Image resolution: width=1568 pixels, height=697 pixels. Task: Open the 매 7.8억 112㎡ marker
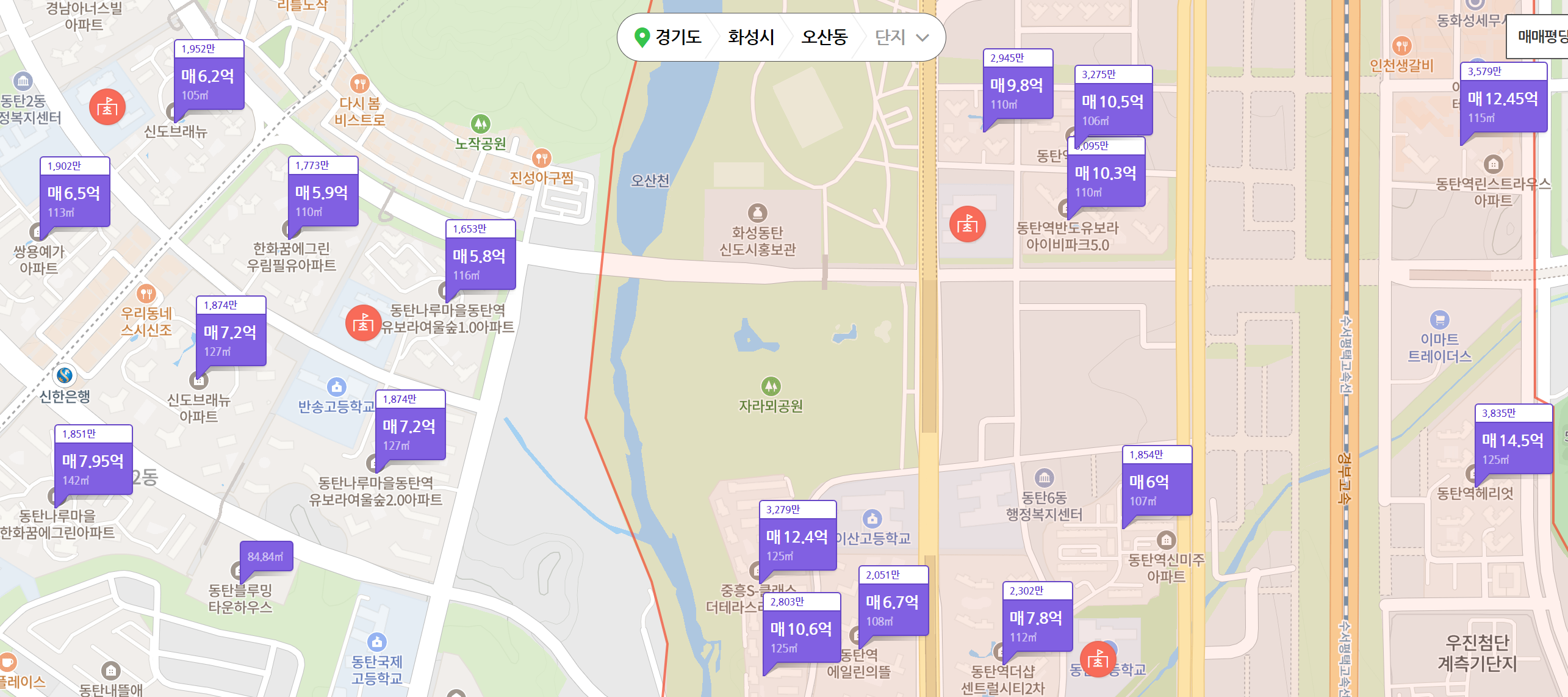pos(1037,617)
